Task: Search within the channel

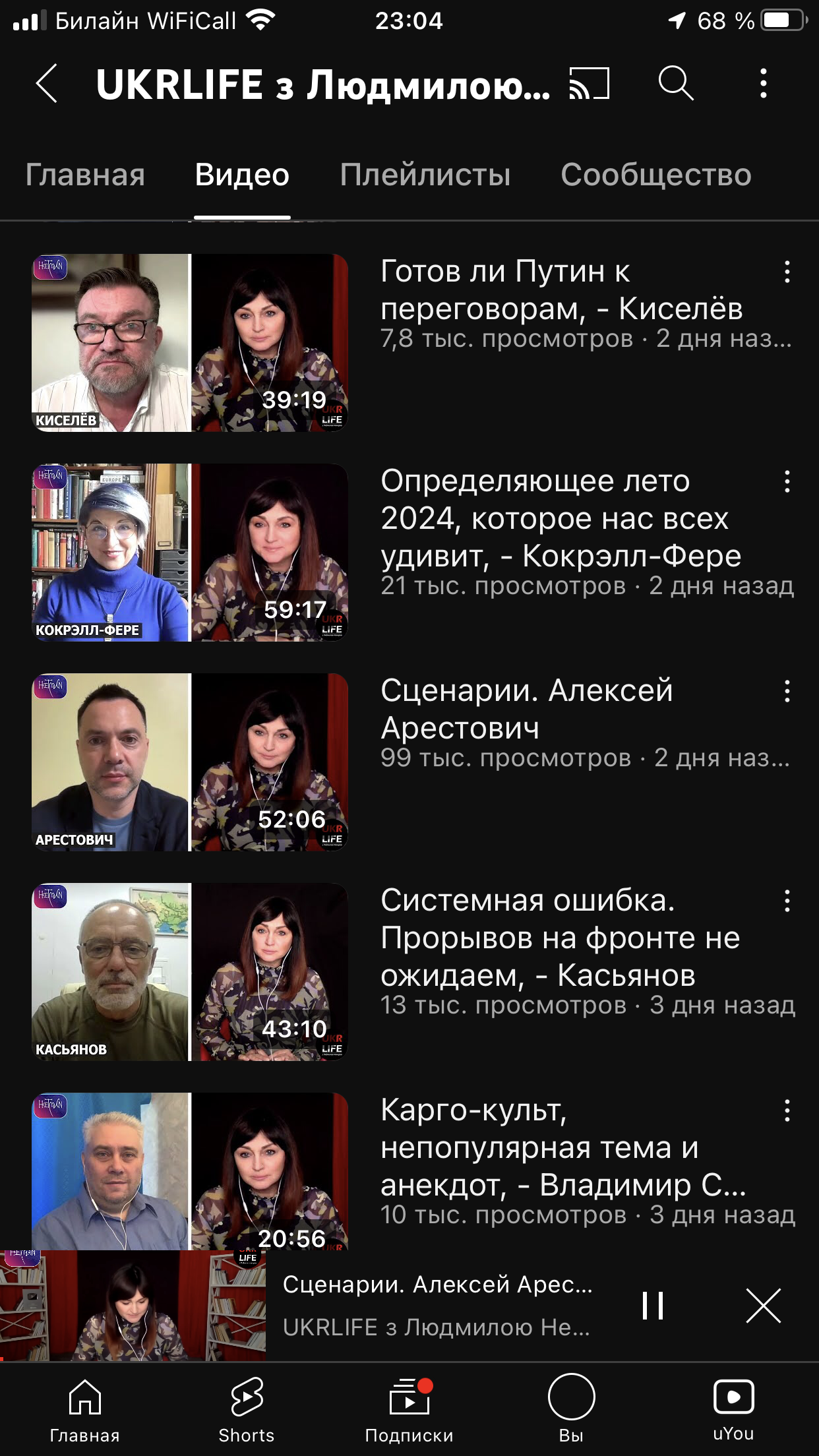Action: pos(676,84)
